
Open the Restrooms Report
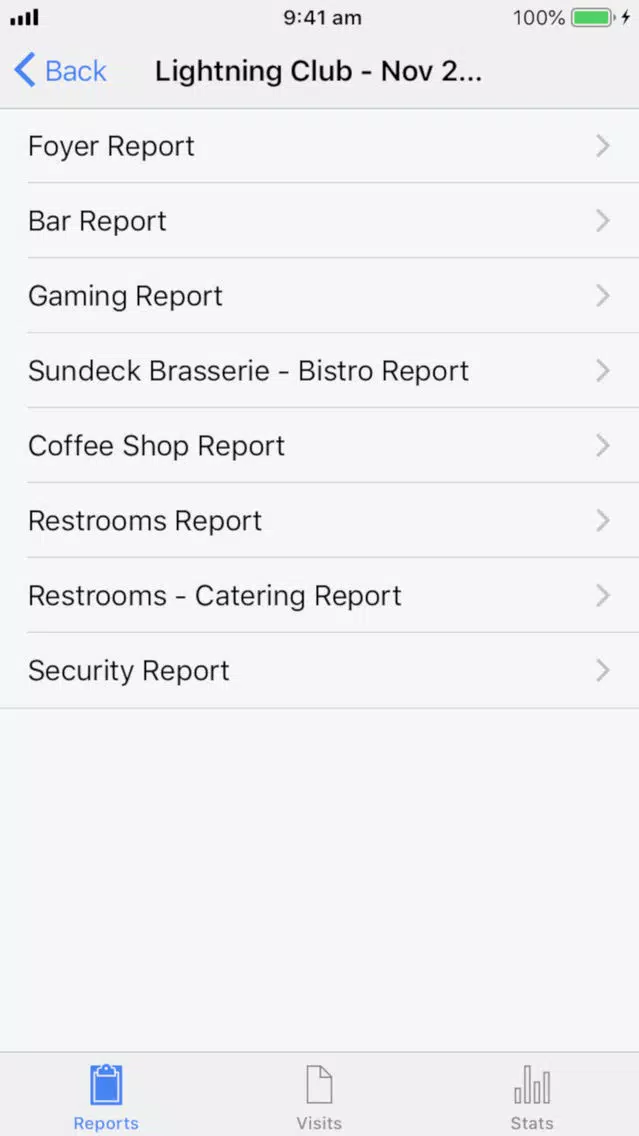click(x=320, y=520)
